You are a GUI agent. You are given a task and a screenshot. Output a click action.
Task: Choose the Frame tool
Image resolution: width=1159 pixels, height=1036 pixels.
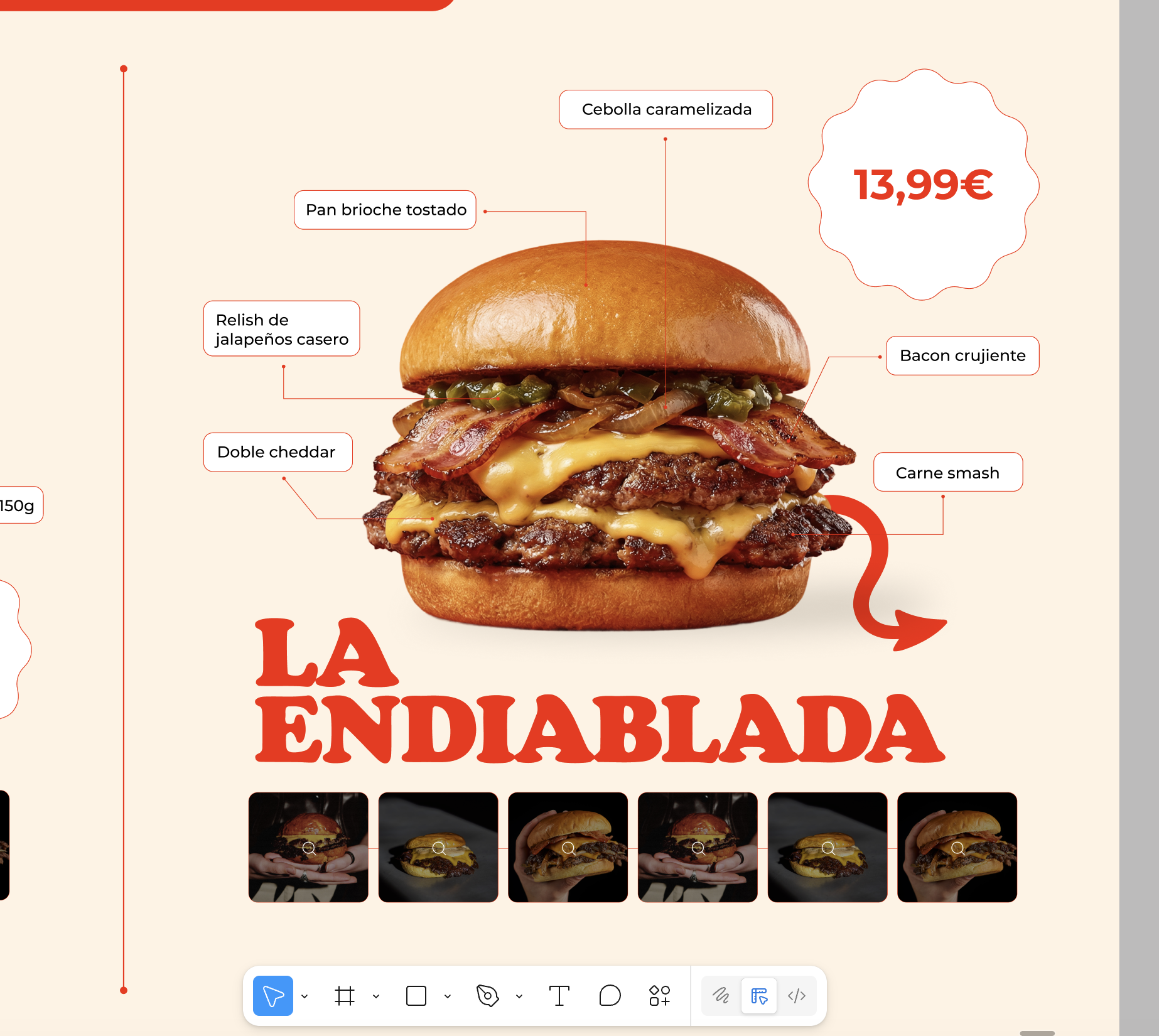tap(345, 996)
